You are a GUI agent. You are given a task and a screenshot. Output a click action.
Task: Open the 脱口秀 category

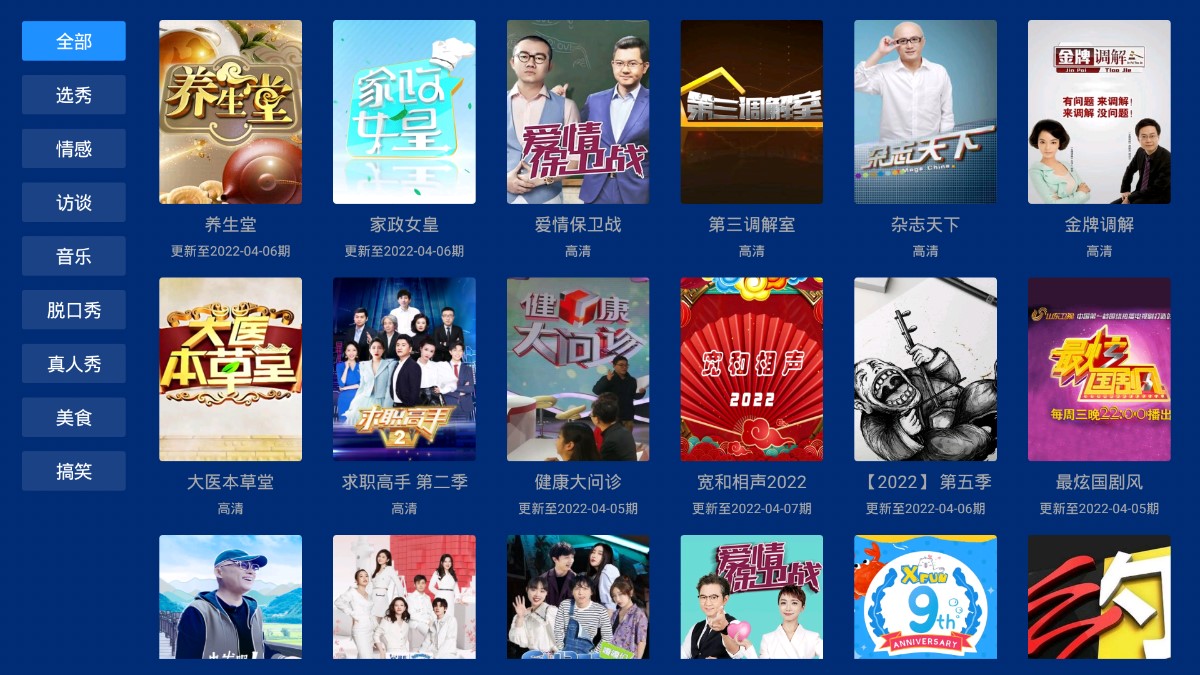coord(74,310)
